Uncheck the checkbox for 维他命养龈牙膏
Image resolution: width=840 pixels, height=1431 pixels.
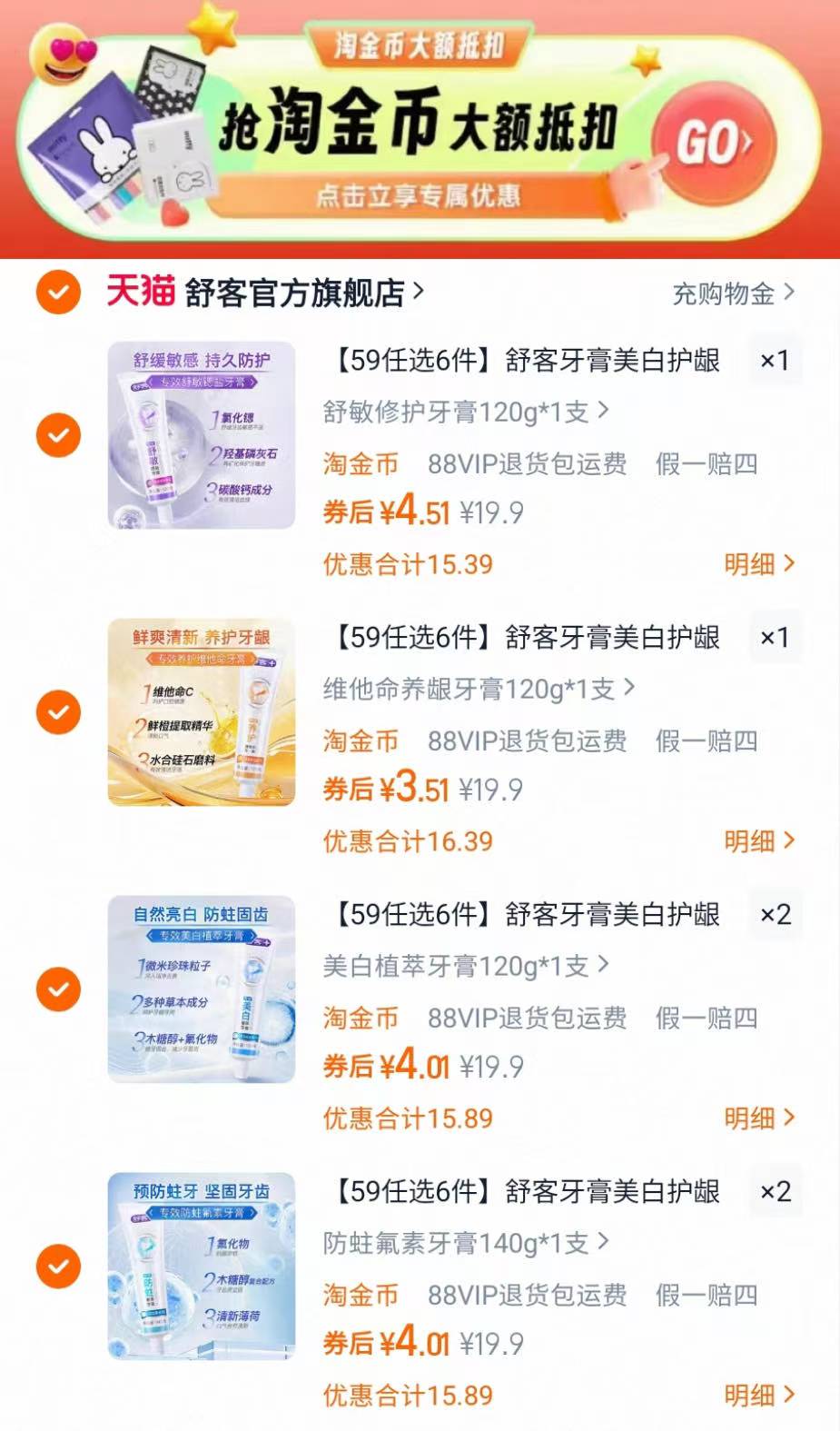pos(56,712)
